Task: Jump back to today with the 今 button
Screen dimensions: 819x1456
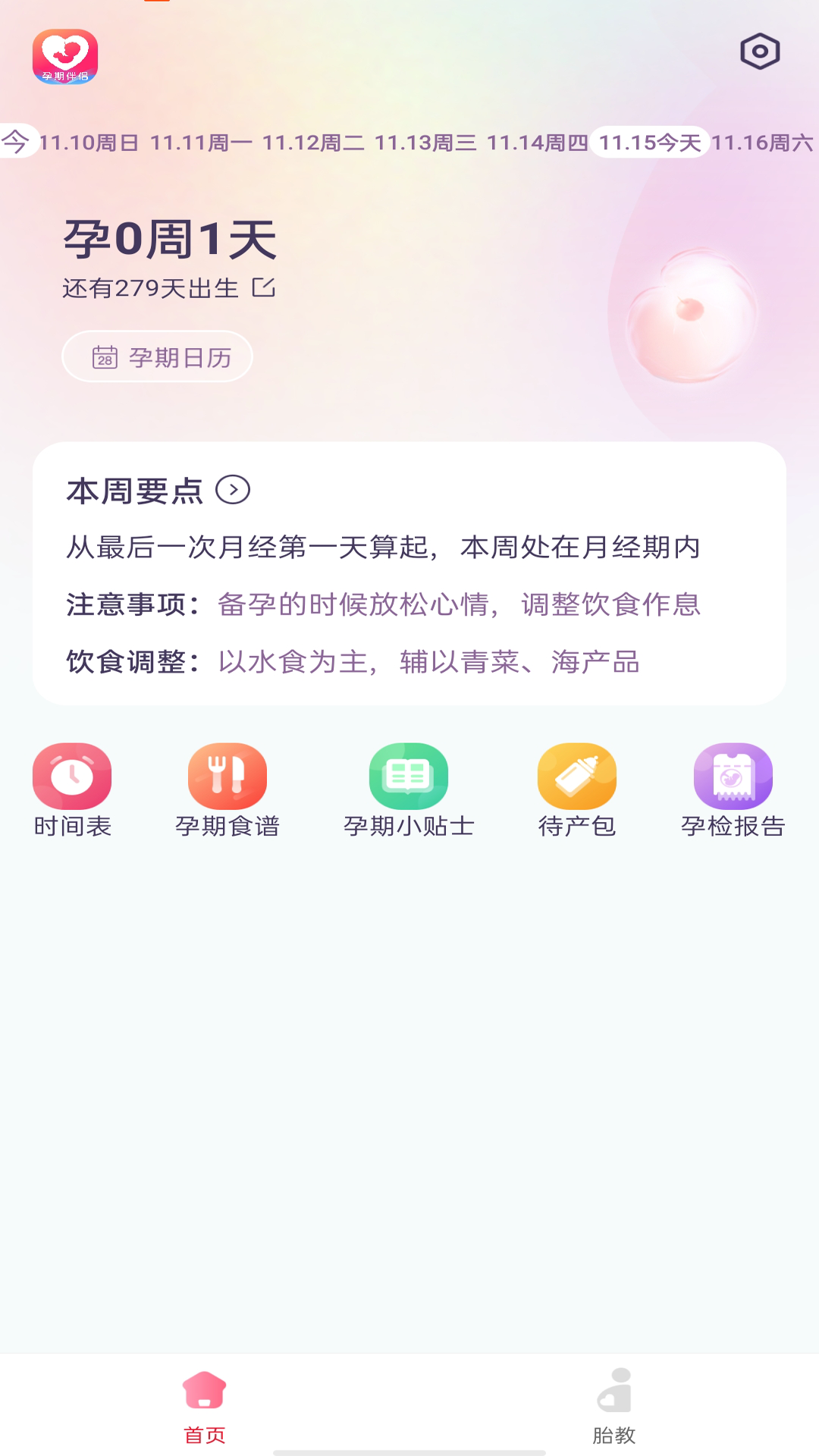Action: coord(15,141)
